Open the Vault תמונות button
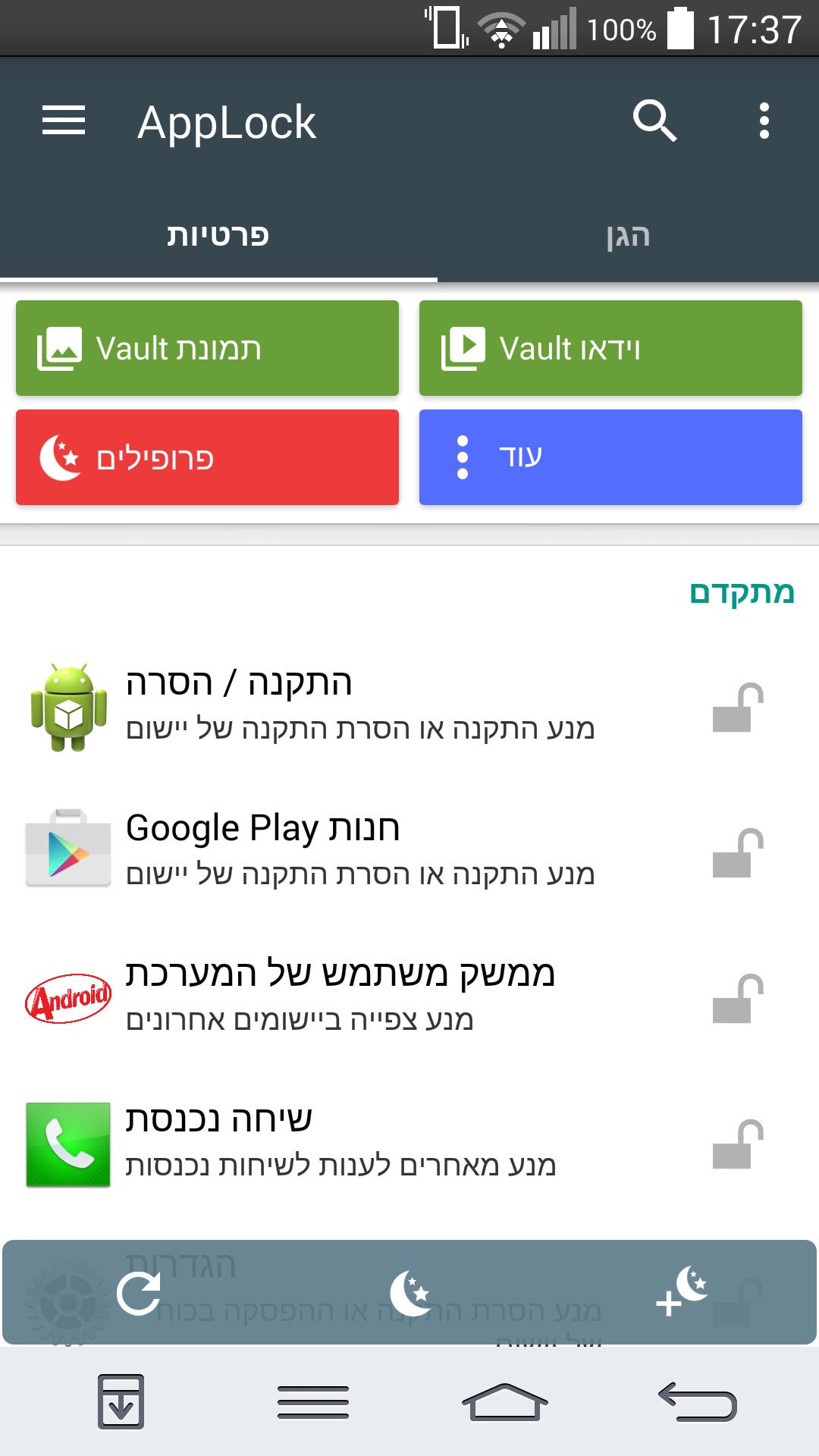 207,348
